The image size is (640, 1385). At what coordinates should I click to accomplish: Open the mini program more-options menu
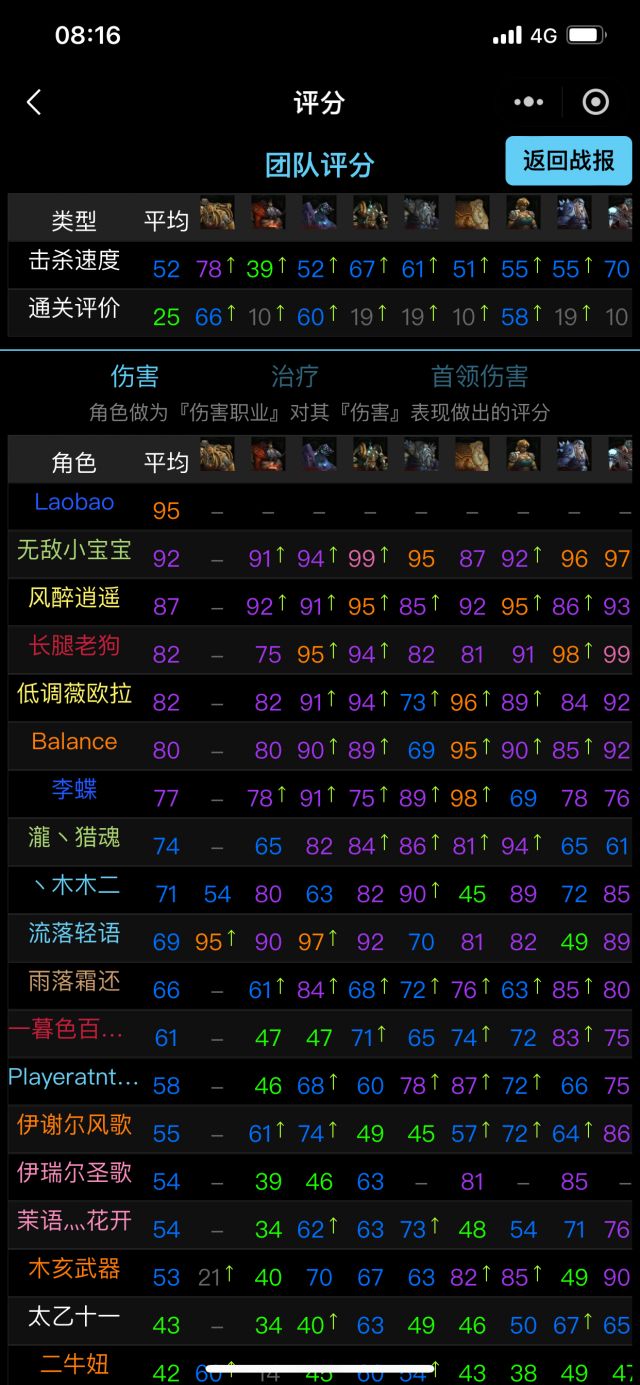pos(529,102)
